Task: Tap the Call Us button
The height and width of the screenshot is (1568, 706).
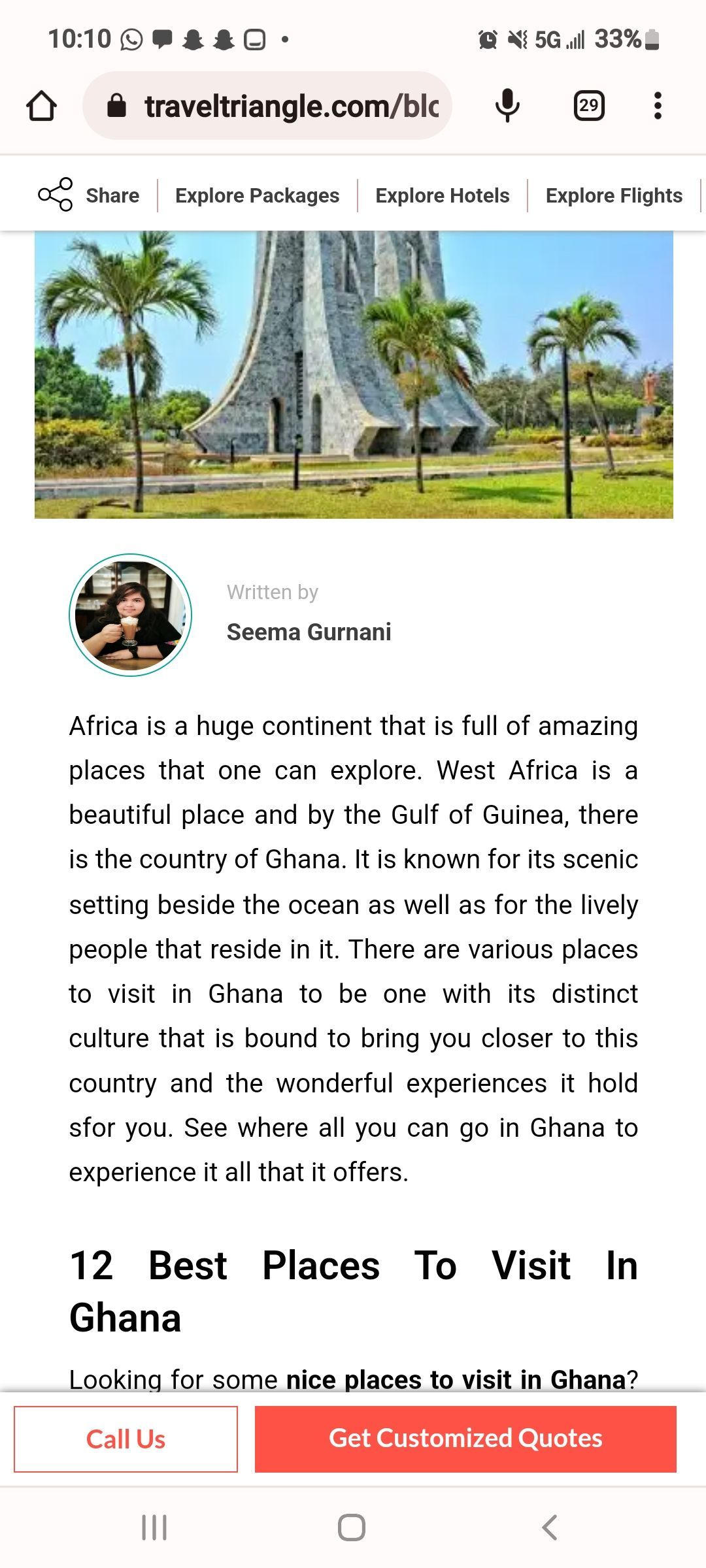Action: click(126, 1439)
